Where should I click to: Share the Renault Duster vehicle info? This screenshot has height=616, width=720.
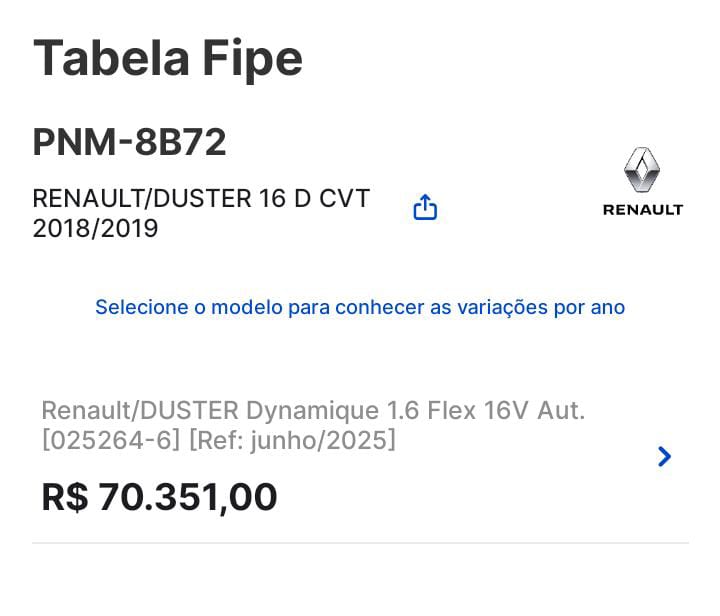[425, 207]
